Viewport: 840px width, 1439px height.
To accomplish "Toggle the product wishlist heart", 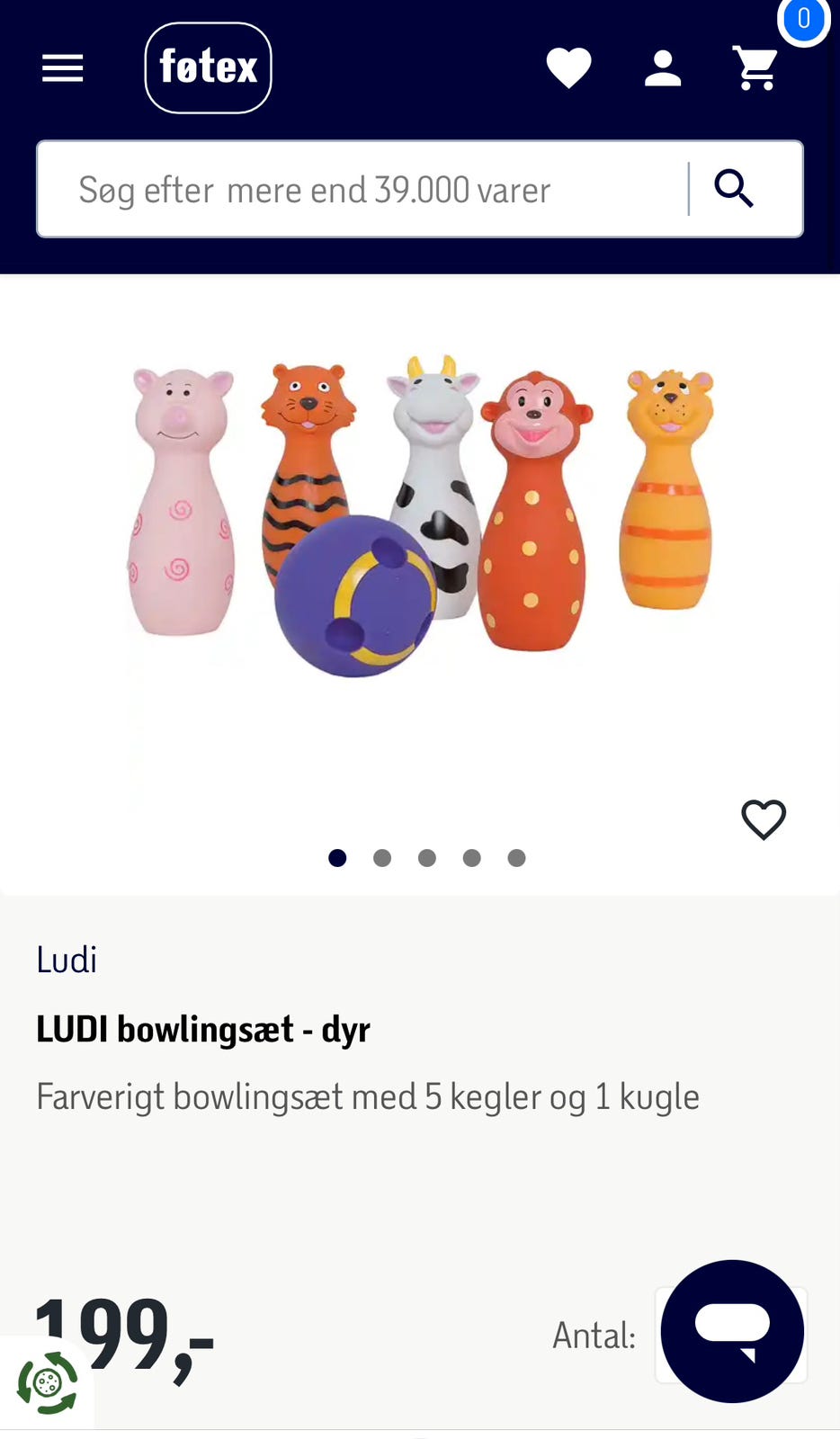I will (x=763, y=819).
